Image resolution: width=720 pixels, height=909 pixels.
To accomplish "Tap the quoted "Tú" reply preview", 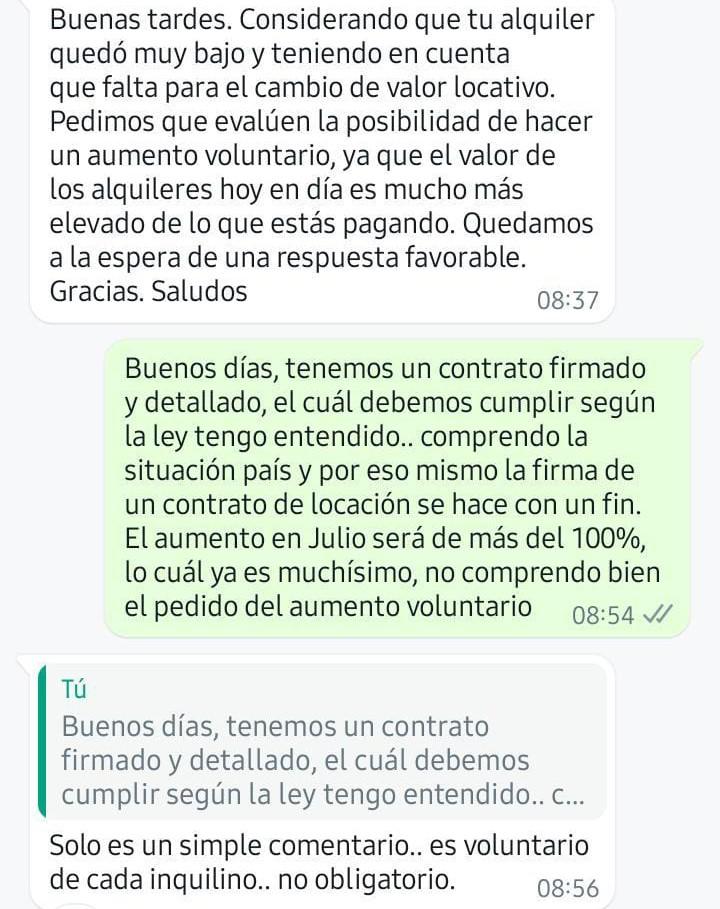I will point(322,742).
